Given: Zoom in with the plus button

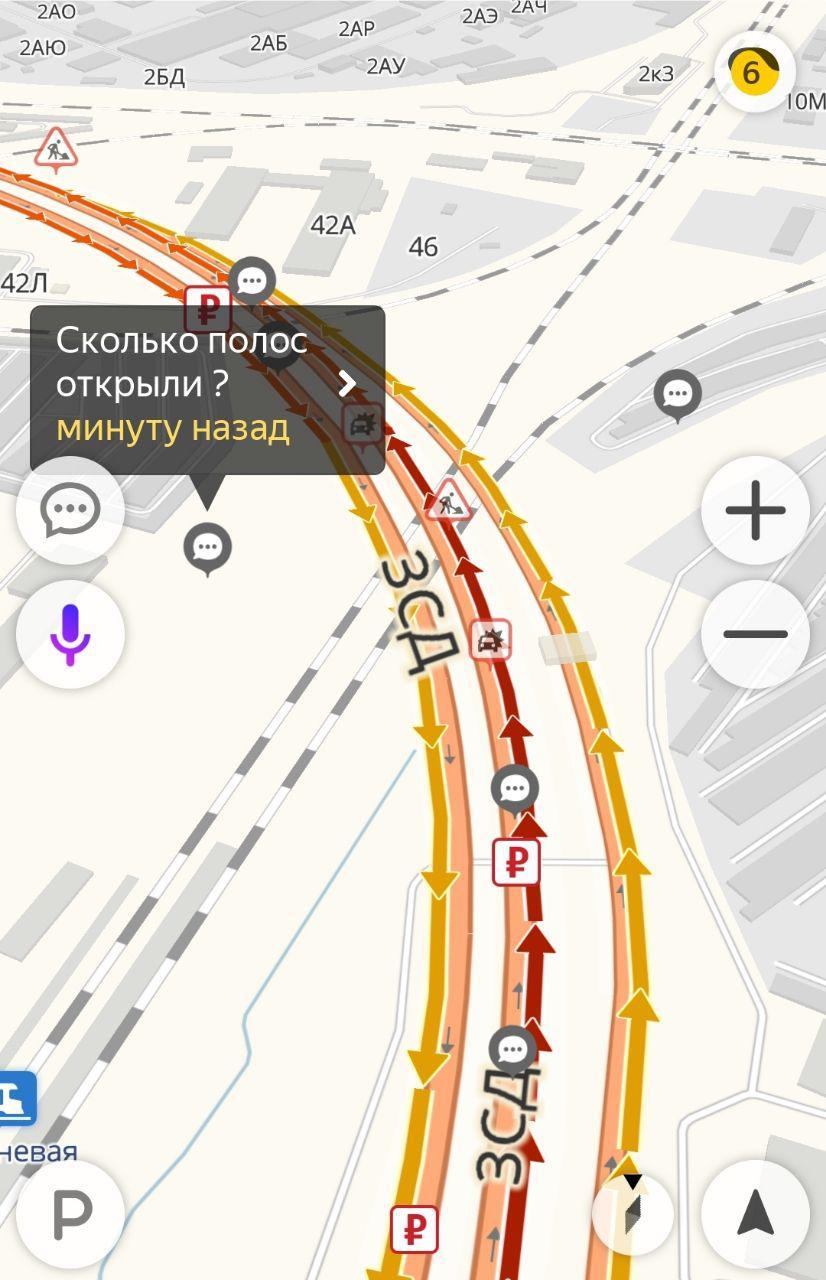Looking at the screenshot, I should 755,511.
